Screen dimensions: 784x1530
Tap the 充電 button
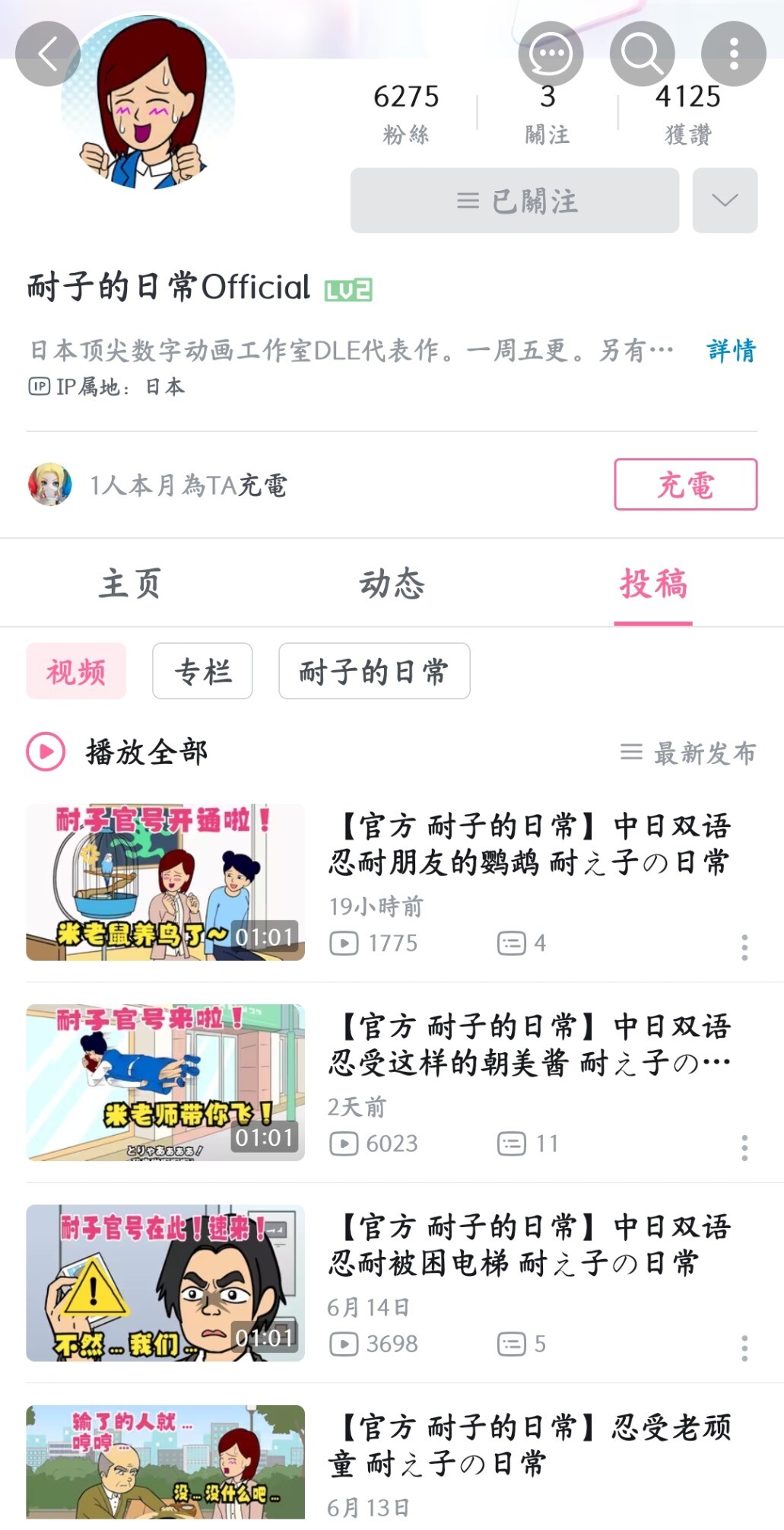(685, 484)
